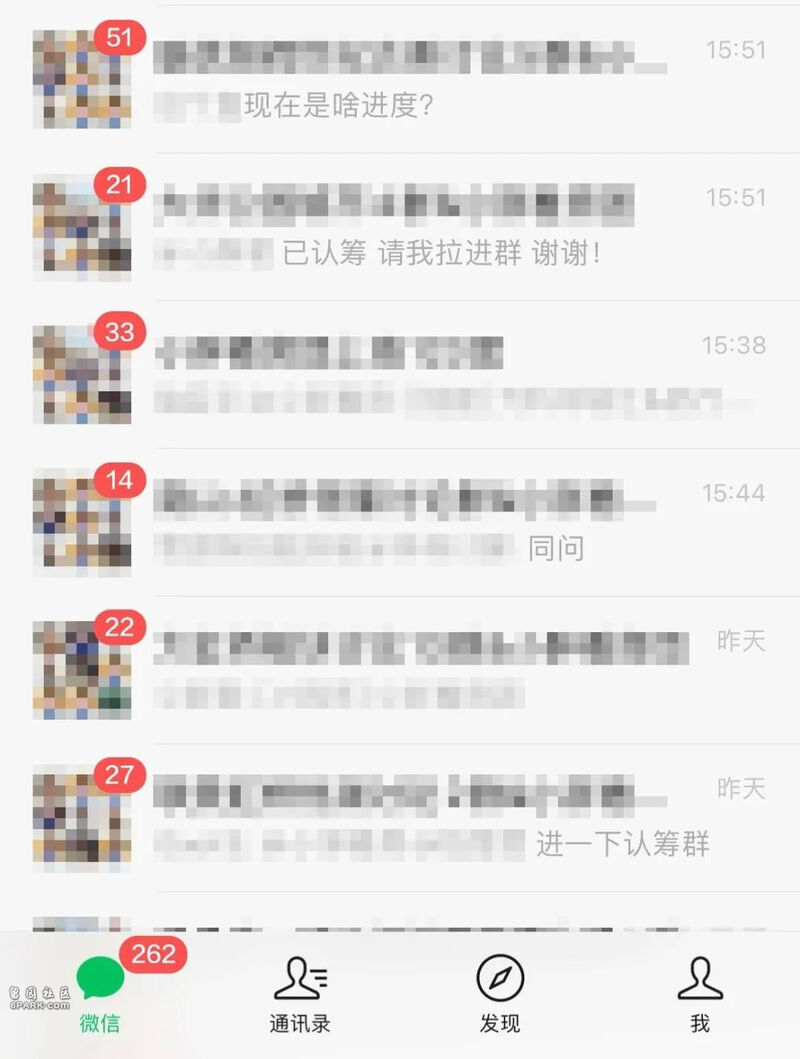Open the chat saying 已认筹 请我拉进群
800x1059 pixels.
click(400, 225)
